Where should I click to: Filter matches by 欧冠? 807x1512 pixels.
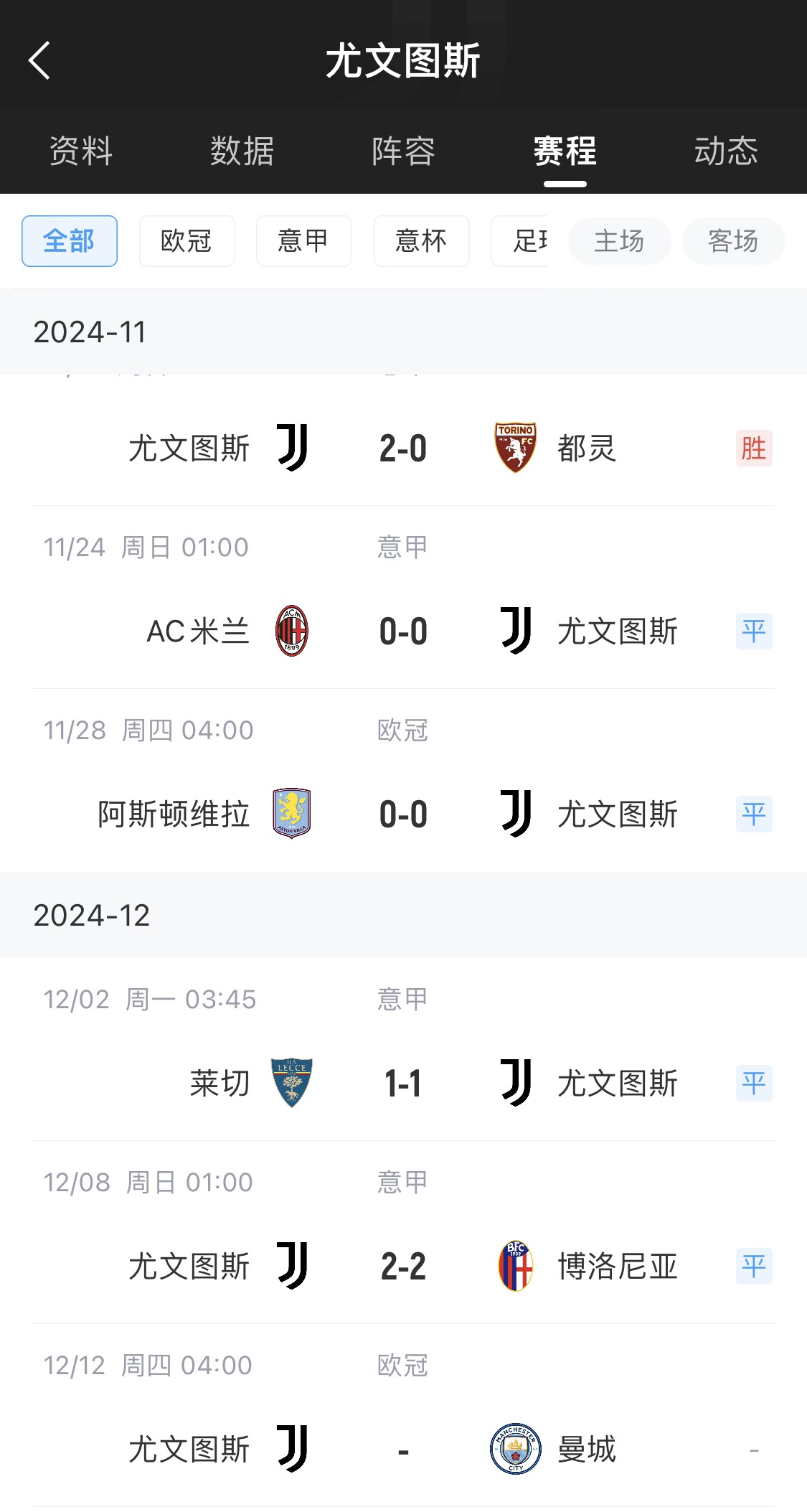point(187,241)
